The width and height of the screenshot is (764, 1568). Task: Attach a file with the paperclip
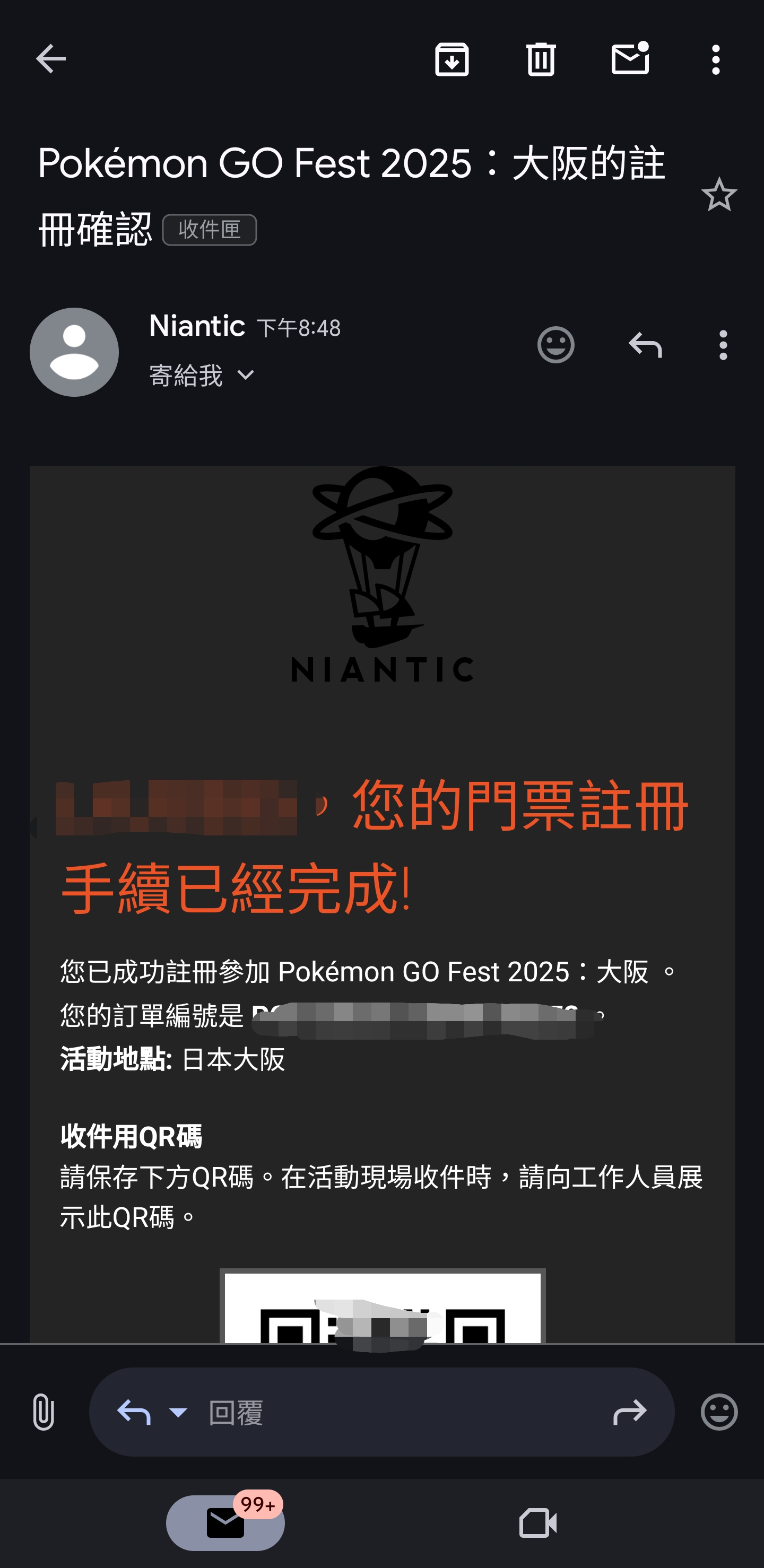pos(43,1412)
